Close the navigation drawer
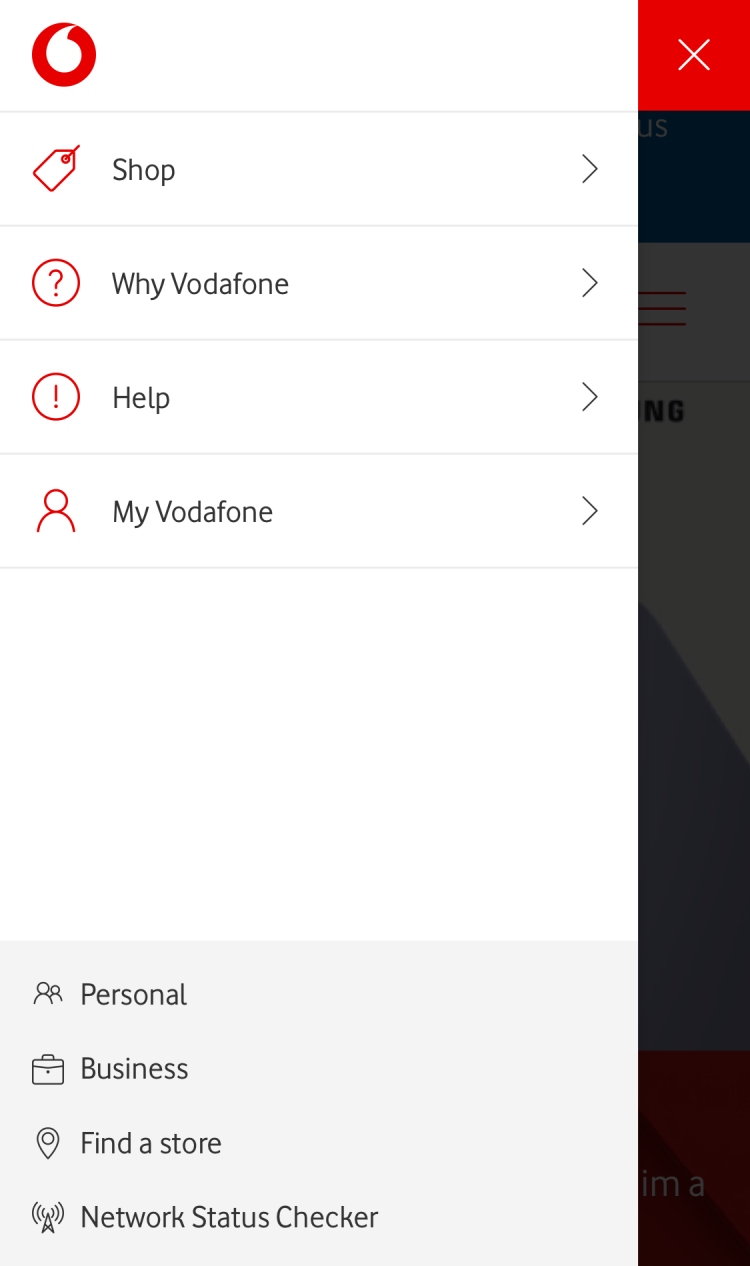 point(693,55)
